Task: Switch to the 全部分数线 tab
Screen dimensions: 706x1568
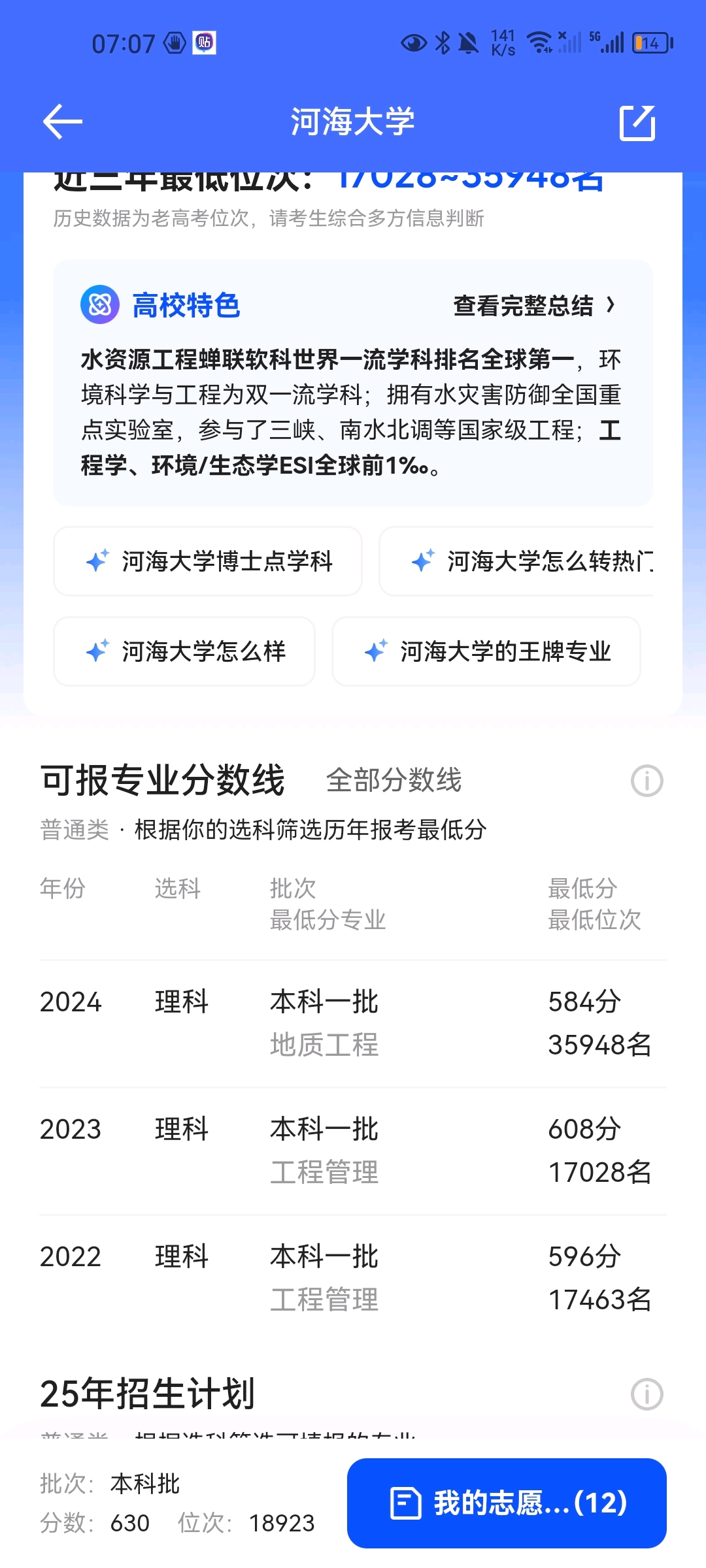Action: [x=394, y=780]
